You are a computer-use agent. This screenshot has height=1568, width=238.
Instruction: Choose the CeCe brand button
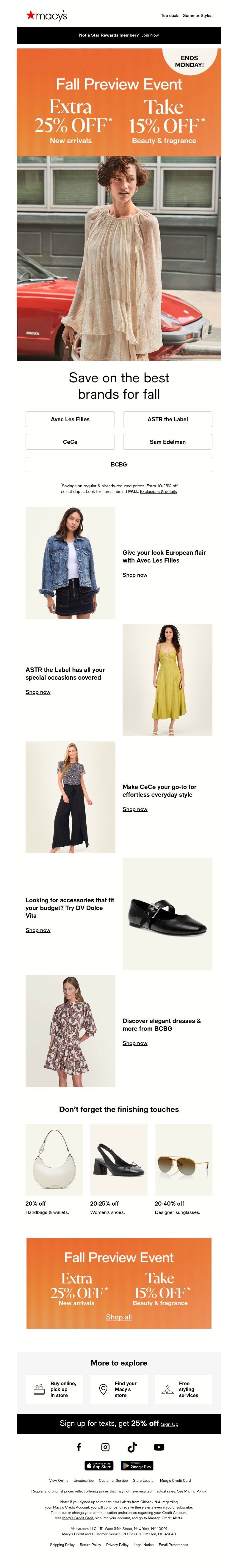70,442
